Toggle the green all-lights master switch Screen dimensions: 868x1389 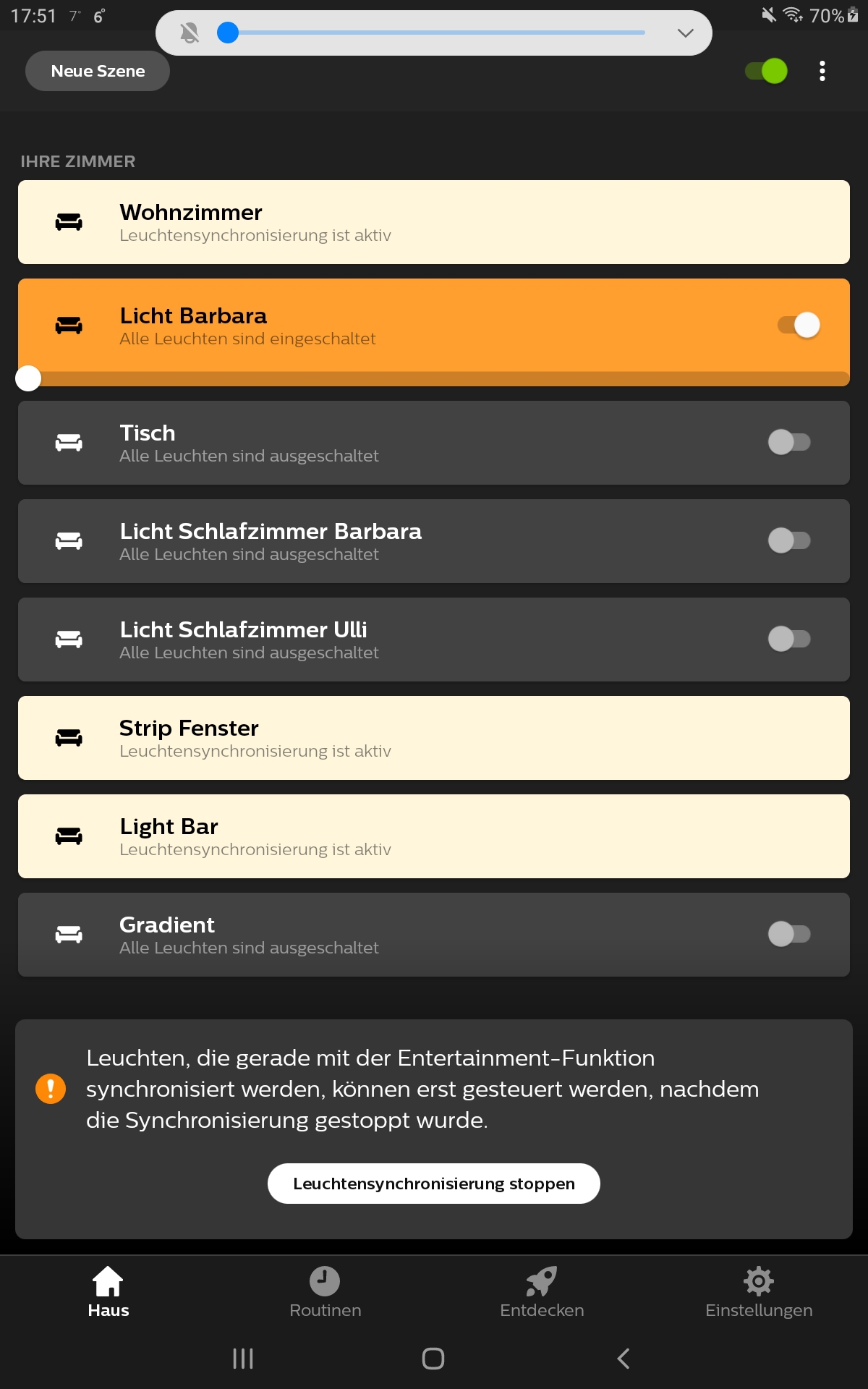point(767,71)
